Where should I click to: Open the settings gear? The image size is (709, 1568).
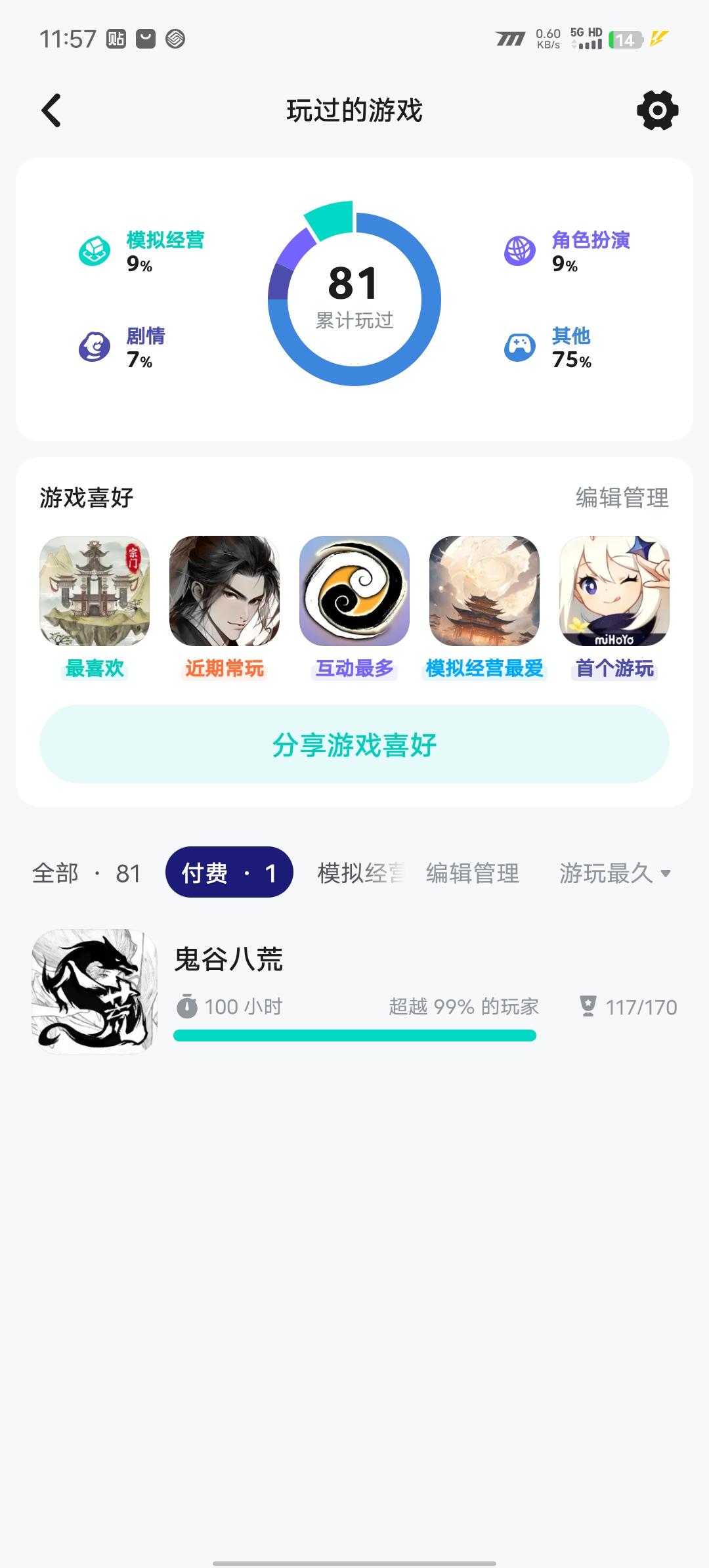(x=656, y=110)
